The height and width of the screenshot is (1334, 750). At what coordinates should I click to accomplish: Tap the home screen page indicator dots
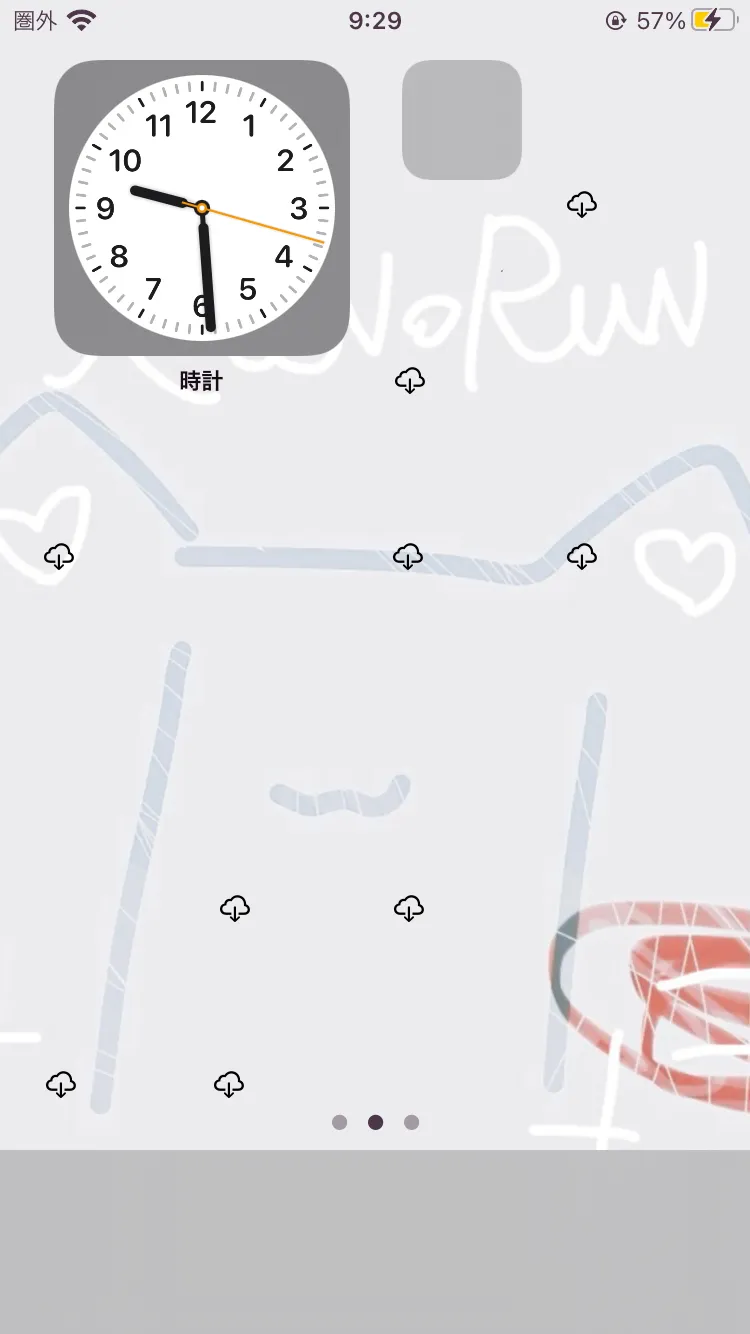[x=375, y=1122]
